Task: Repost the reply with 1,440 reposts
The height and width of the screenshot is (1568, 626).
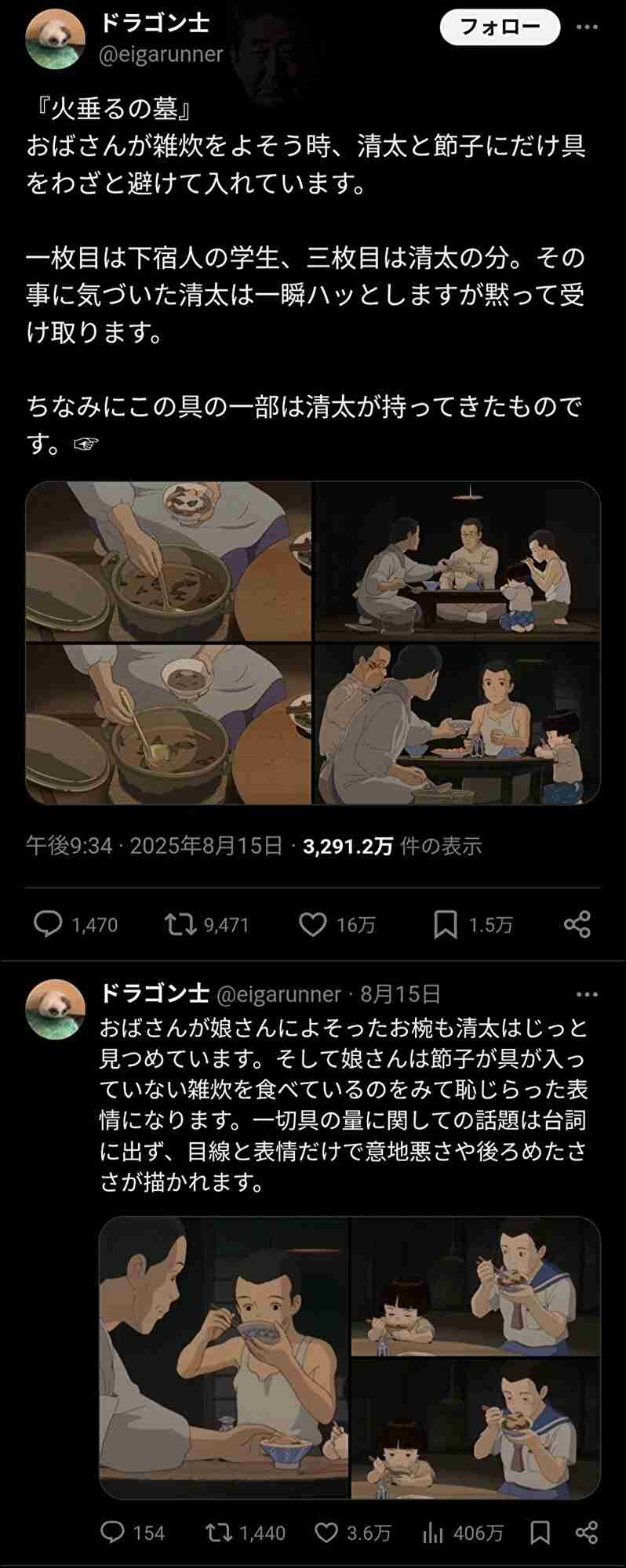Action: click(x=217, y=1533)
